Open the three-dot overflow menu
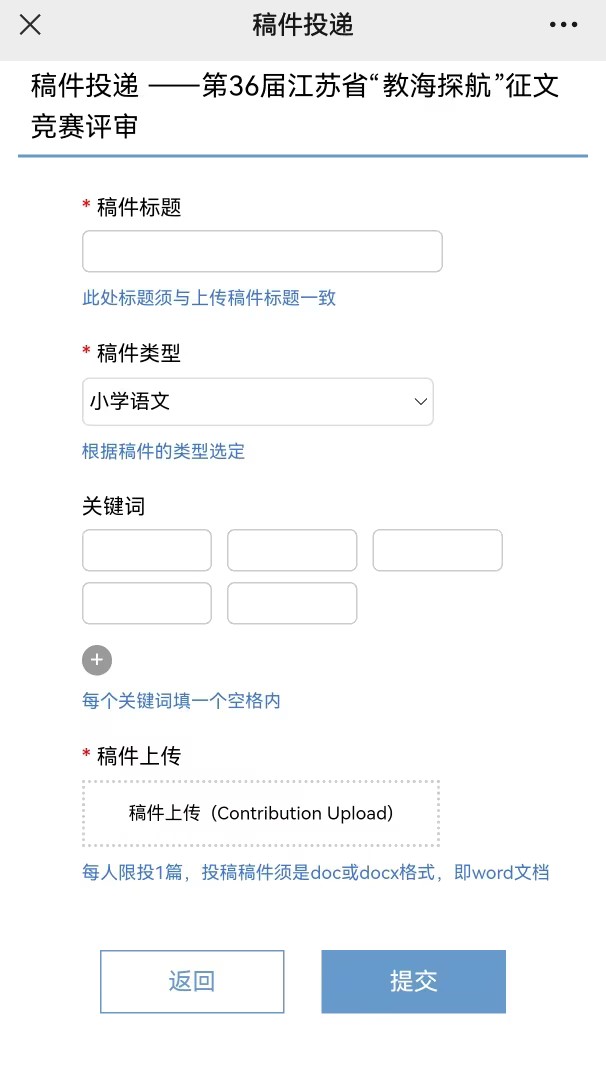Viewport: 606px width, 1082px height. (x=563, y=25)
